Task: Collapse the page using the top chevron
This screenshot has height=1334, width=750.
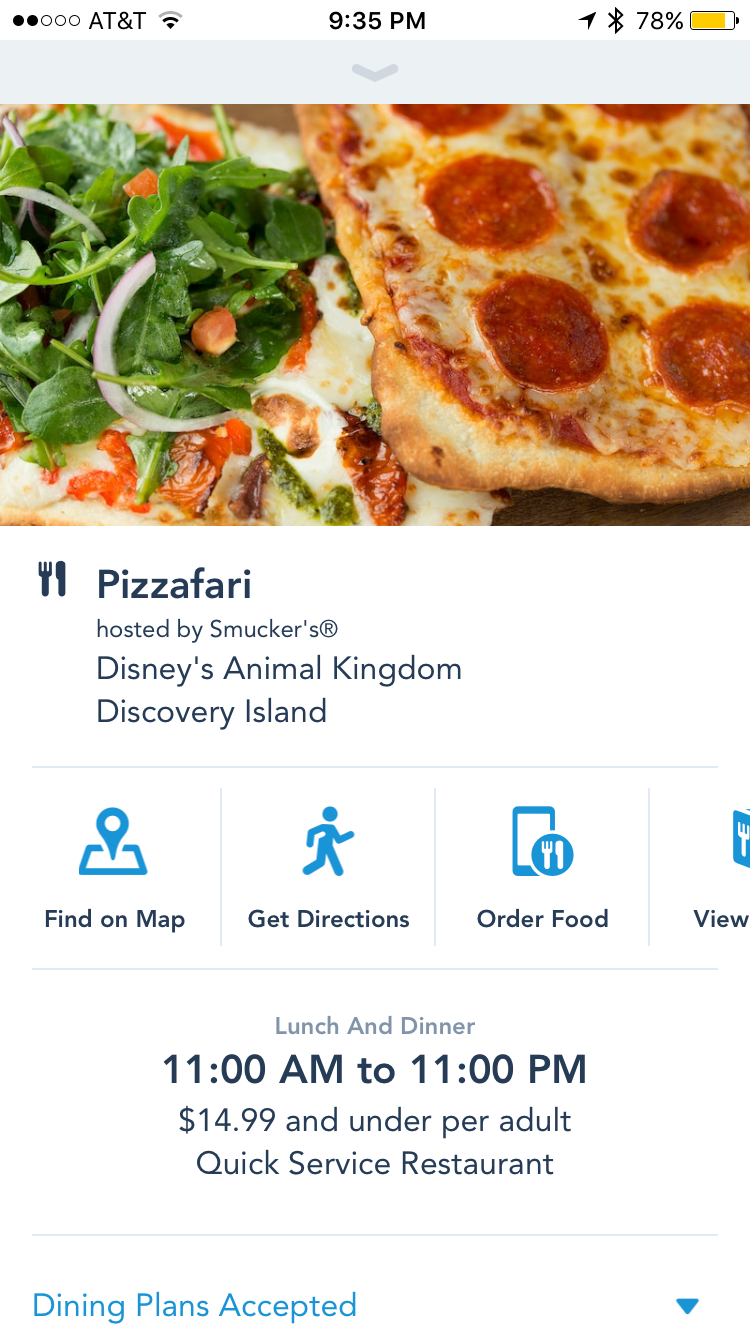Action: [375, 72]
